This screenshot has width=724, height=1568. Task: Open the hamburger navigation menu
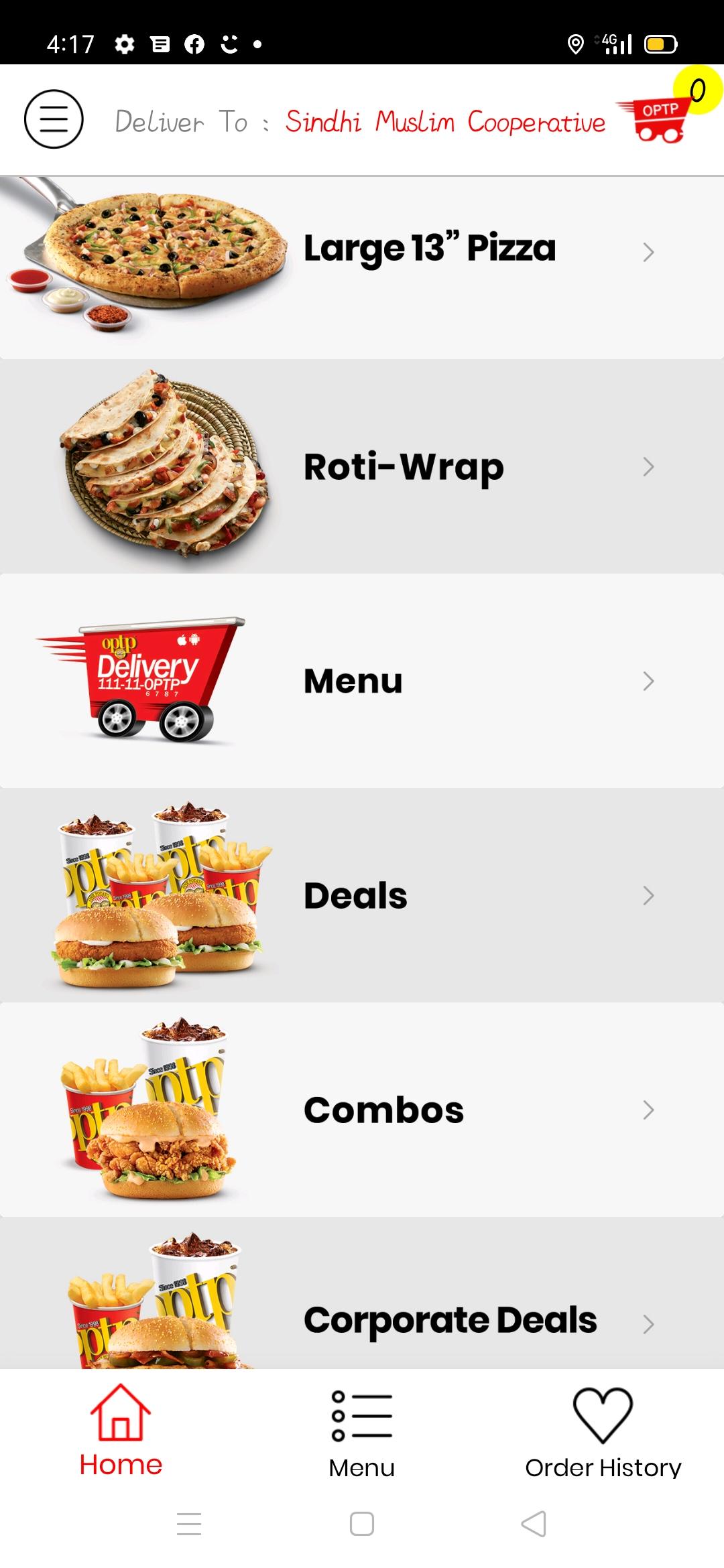click(54, 119)
